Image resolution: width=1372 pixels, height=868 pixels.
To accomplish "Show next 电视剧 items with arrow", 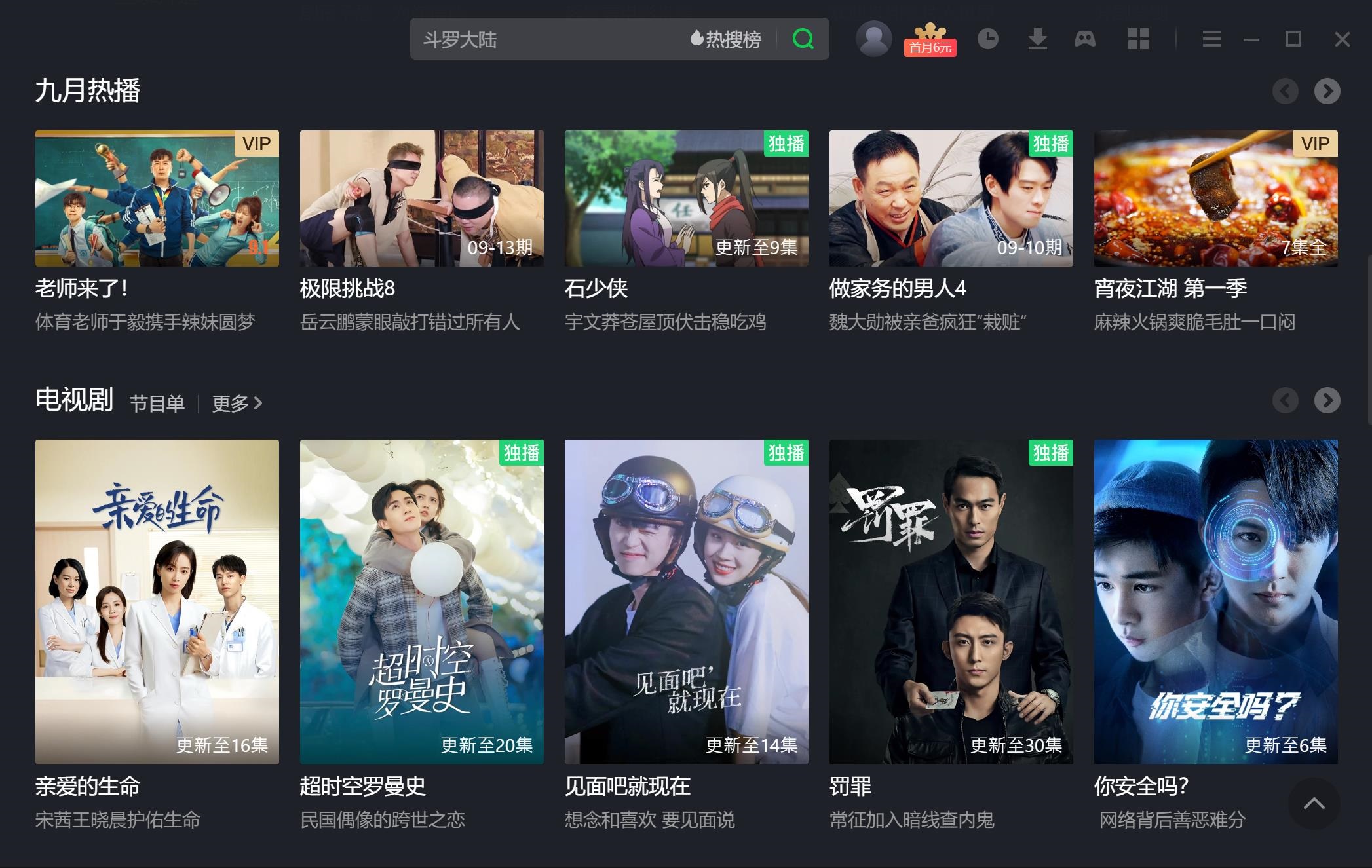I will (1327, 400).
